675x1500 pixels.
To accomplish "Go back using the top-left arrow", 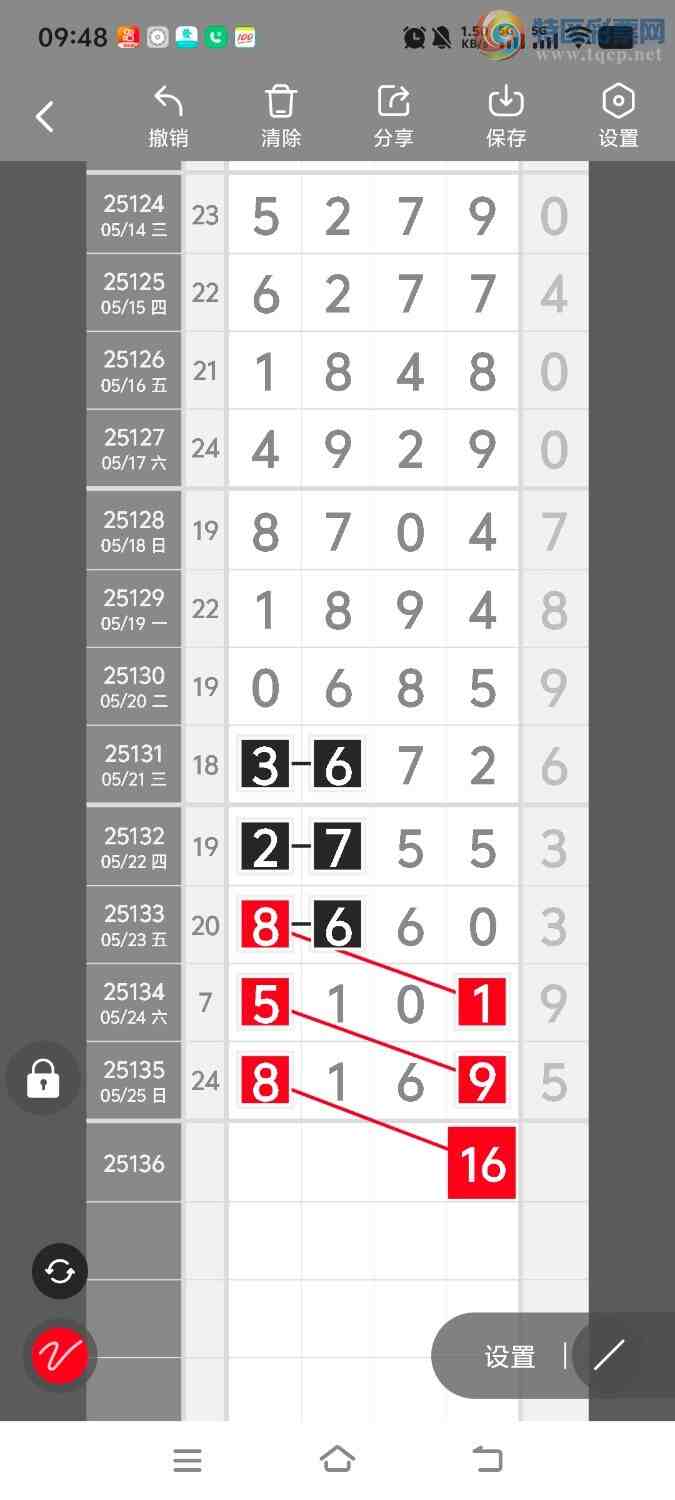I will pyautogui.click(x=44, y=117).
